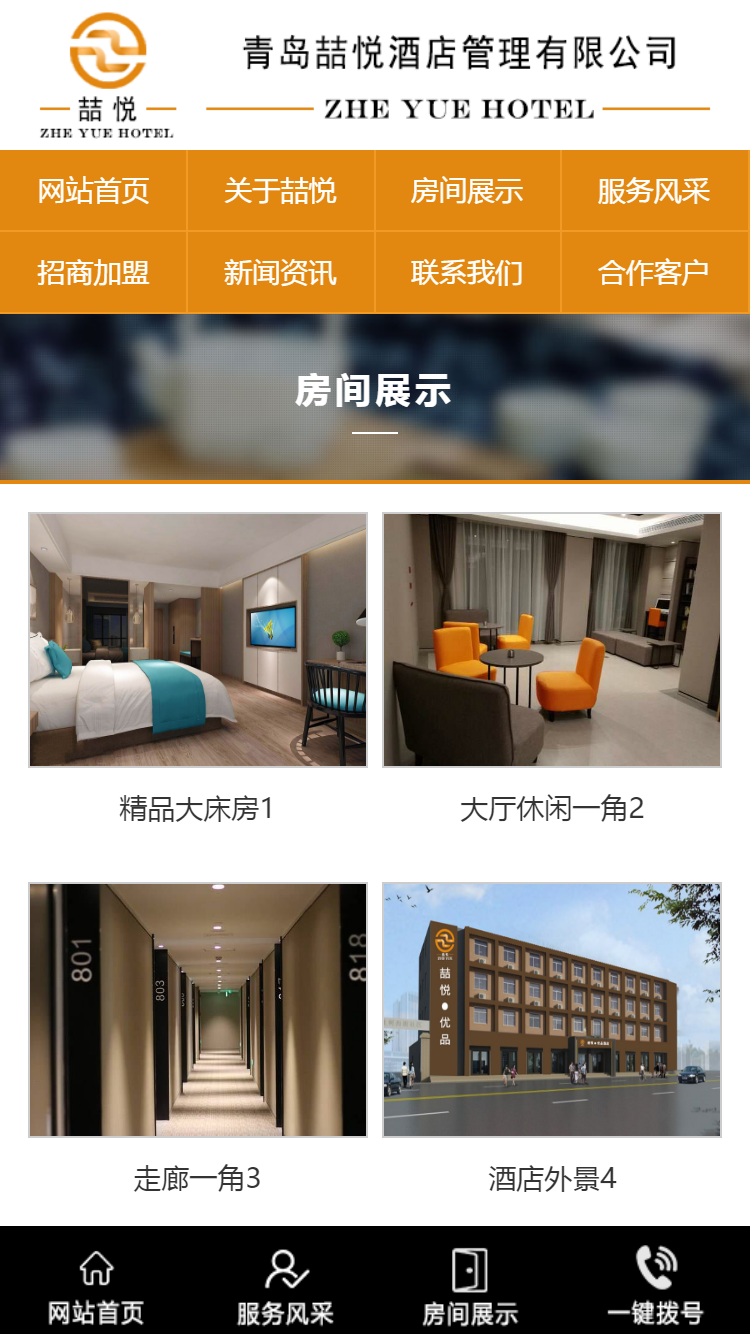Open the 走廊一角3 corridor photo
This screenshot has width=750, height=1334.
point(197,1010)
